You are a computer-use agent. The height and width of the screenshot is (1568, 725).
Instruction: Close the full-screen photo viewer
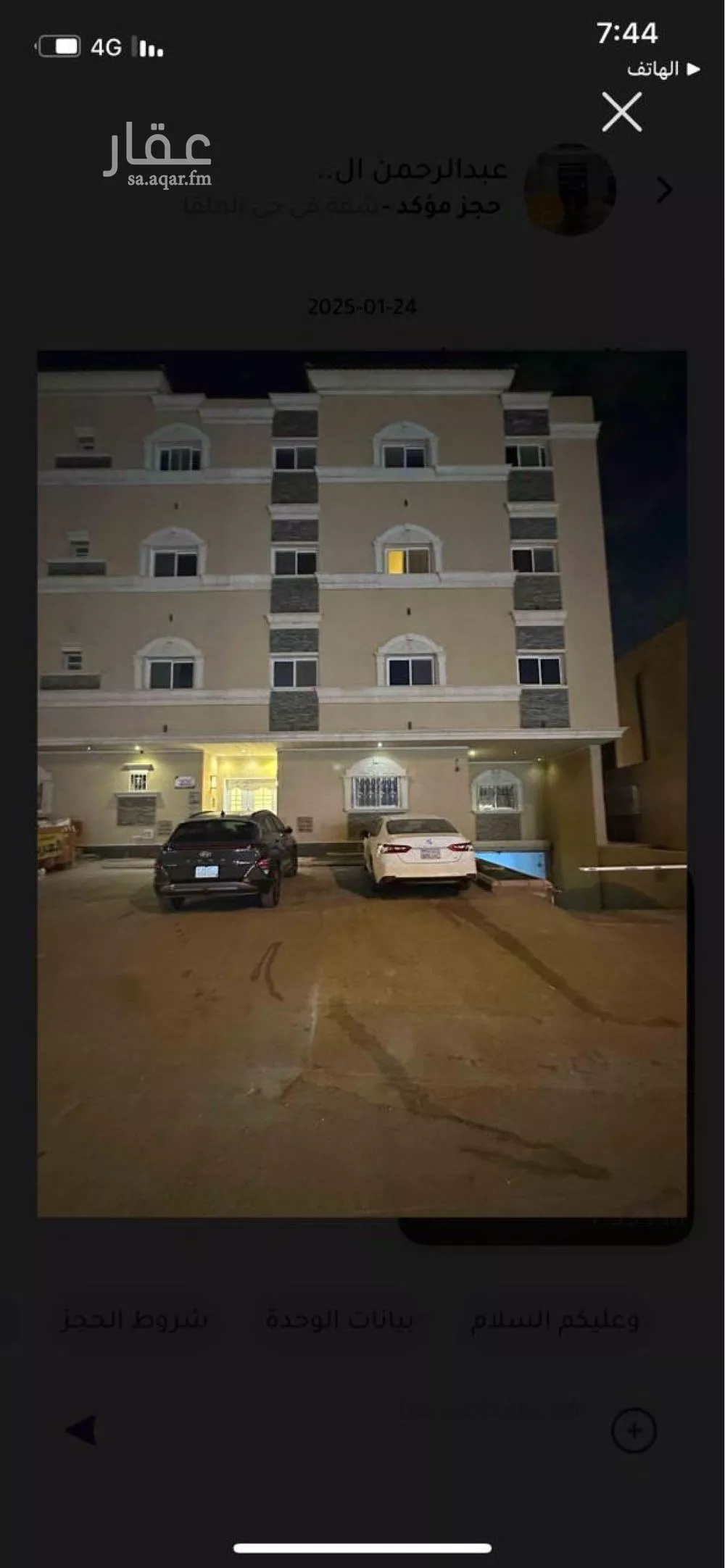pyautogui.click(x=621, y=112)
